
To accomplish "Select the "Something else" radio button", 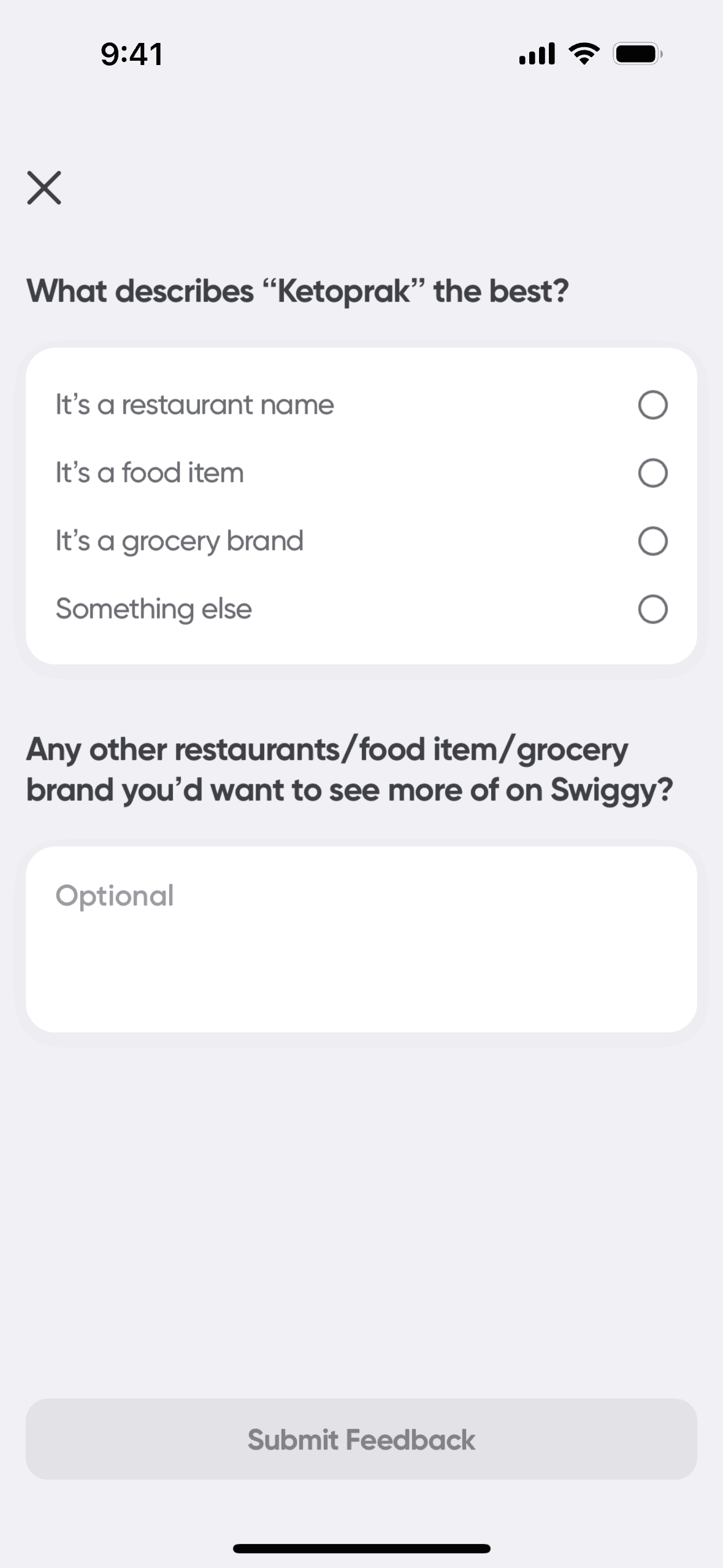I will pos(652,609).
